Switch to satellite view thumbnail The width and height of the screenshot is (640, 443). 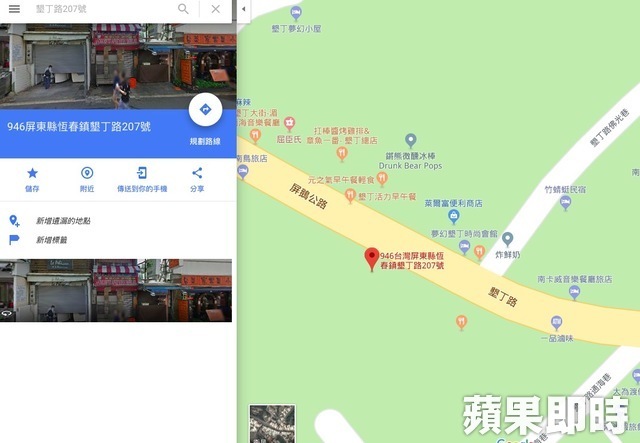pyautogui.click(x=272, y=422)
